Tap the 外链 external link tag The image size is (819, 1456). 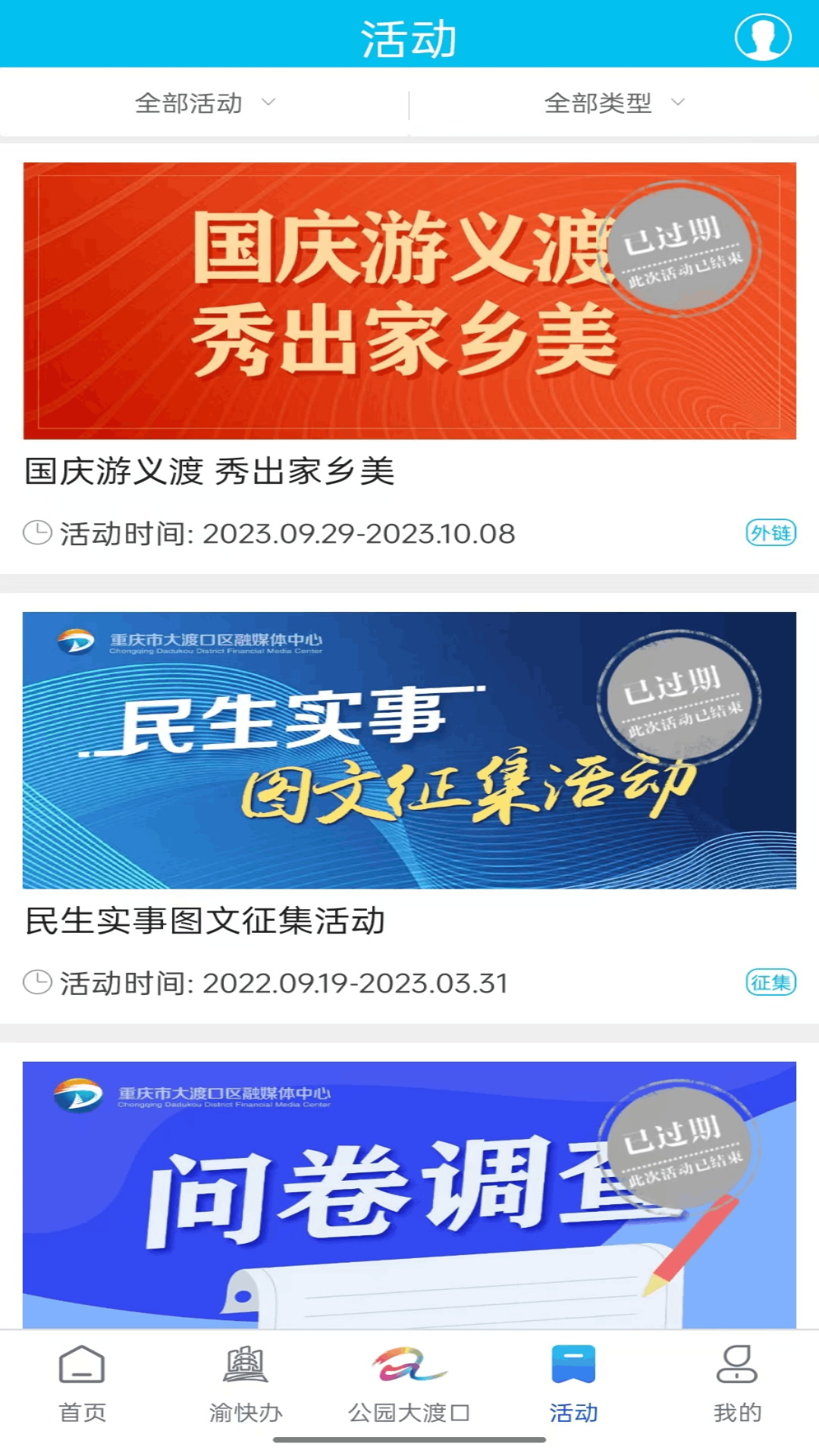[x=770, y=534]
